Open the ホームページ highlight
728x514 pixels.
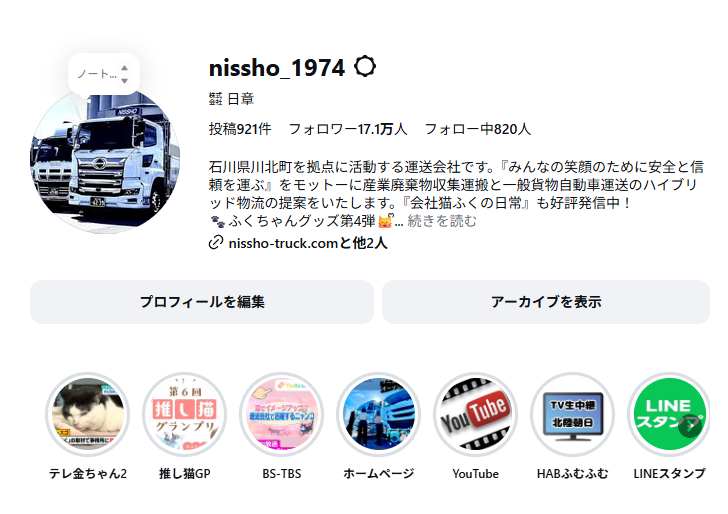coord(378,415)
